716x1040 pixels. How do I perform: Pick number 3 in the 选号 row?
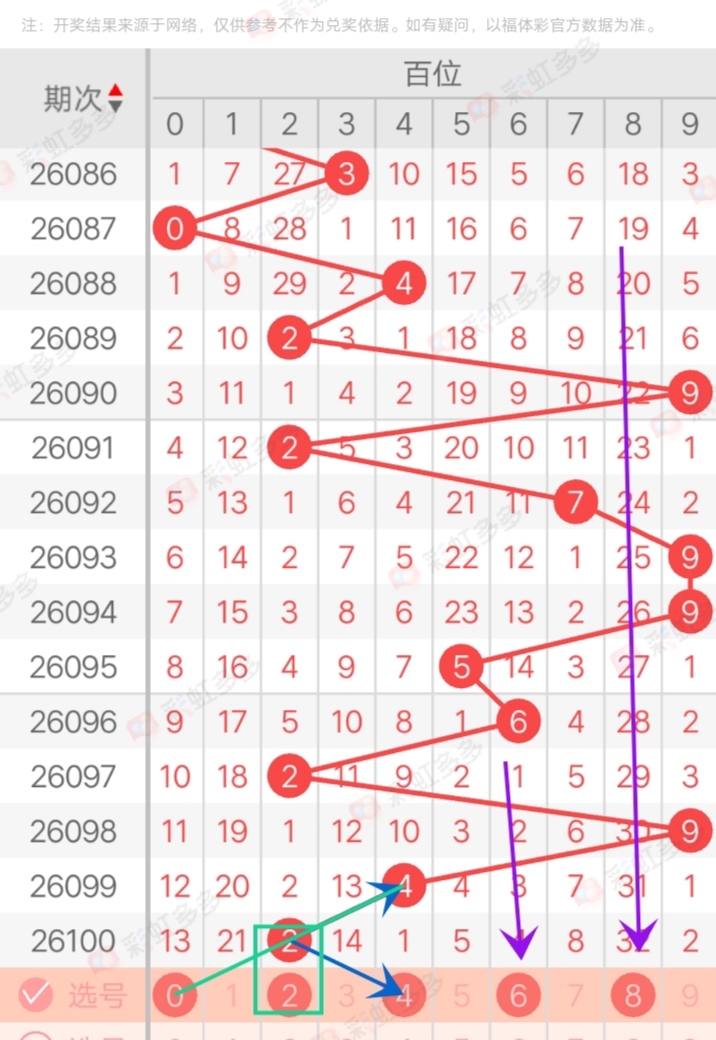[347, 994]
